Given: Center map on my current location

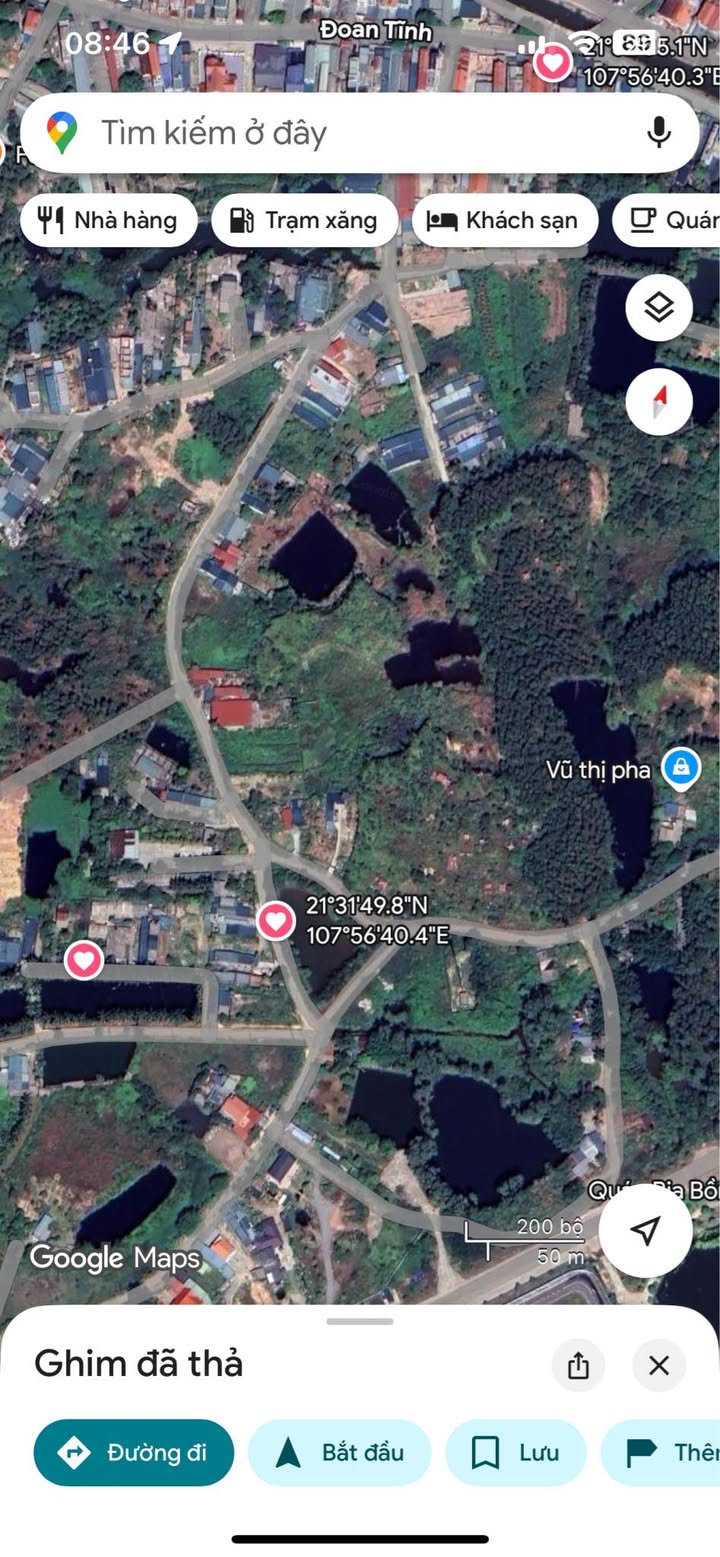Looking at the screenshot, I should click(x=646, y=1230).
